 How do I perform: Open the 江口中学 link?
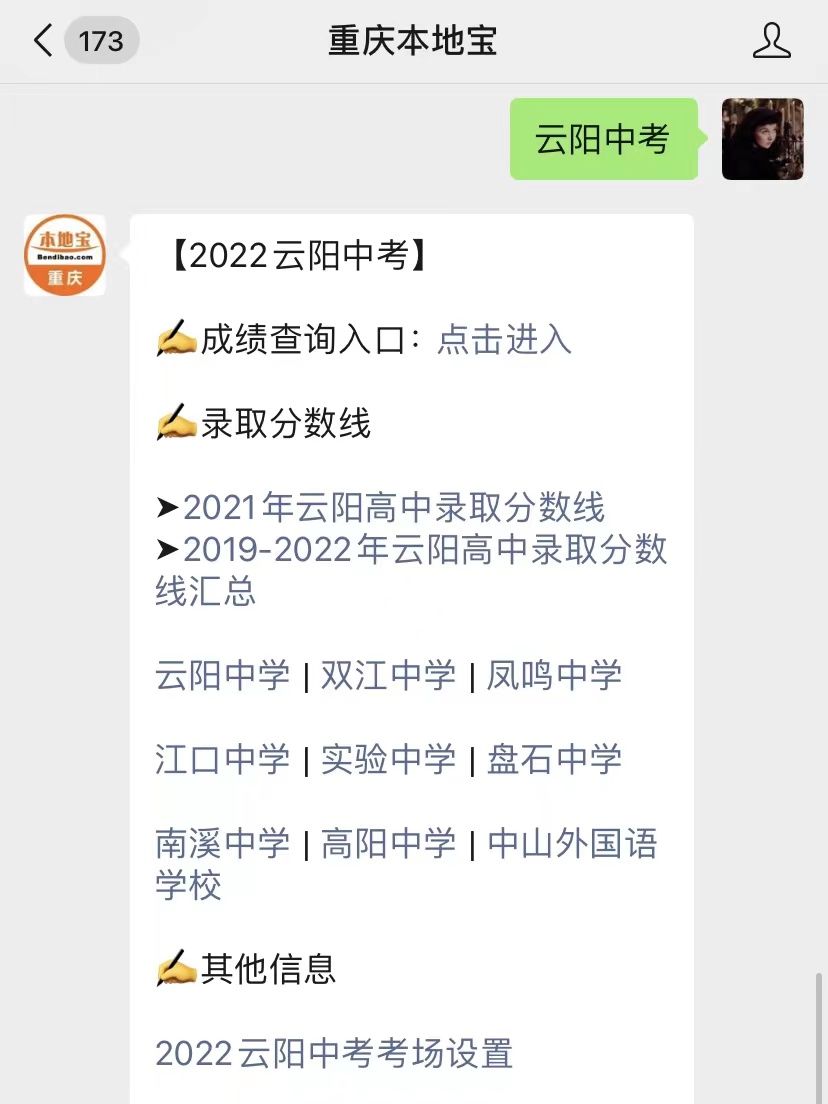pyautogui.click(x=222, y=759)
